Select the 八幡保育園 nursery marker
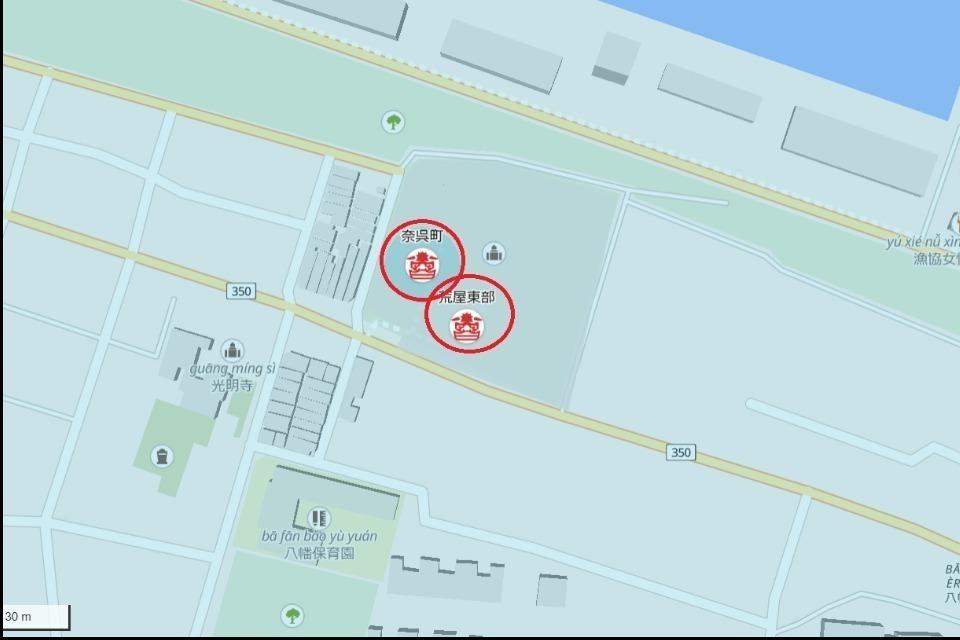The image size is (960, 640). click(319, 517)
